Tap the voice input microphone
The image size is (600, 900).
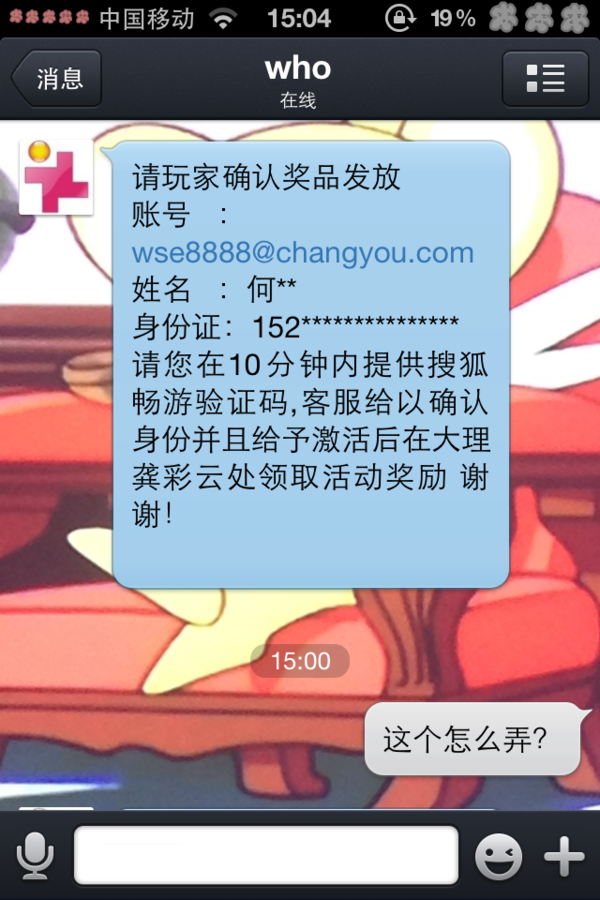tap(35, 856)
